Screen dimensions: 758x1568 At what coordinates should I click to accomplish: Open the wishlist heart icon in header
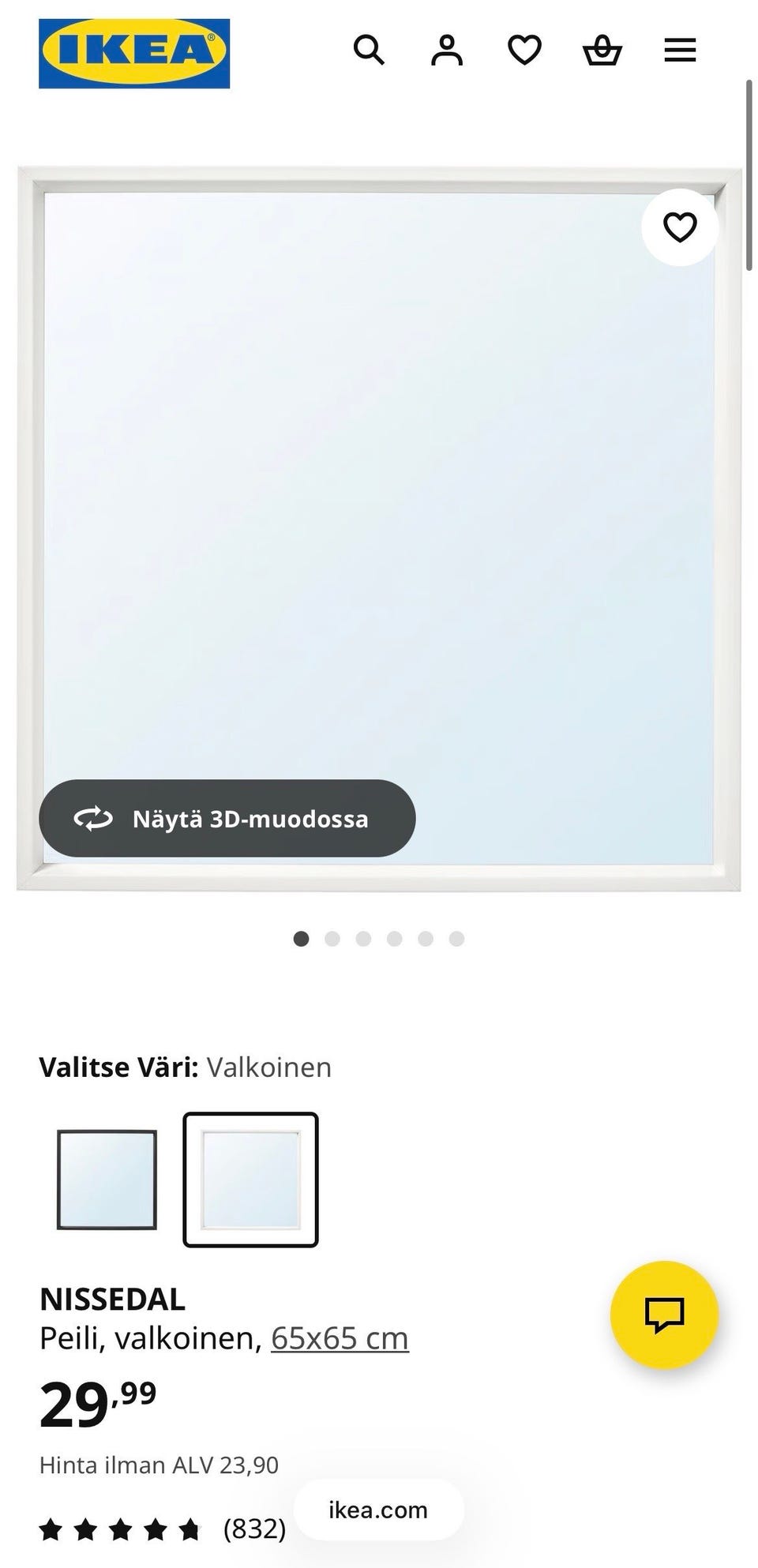pyautogui.click(x=523, y=50)
